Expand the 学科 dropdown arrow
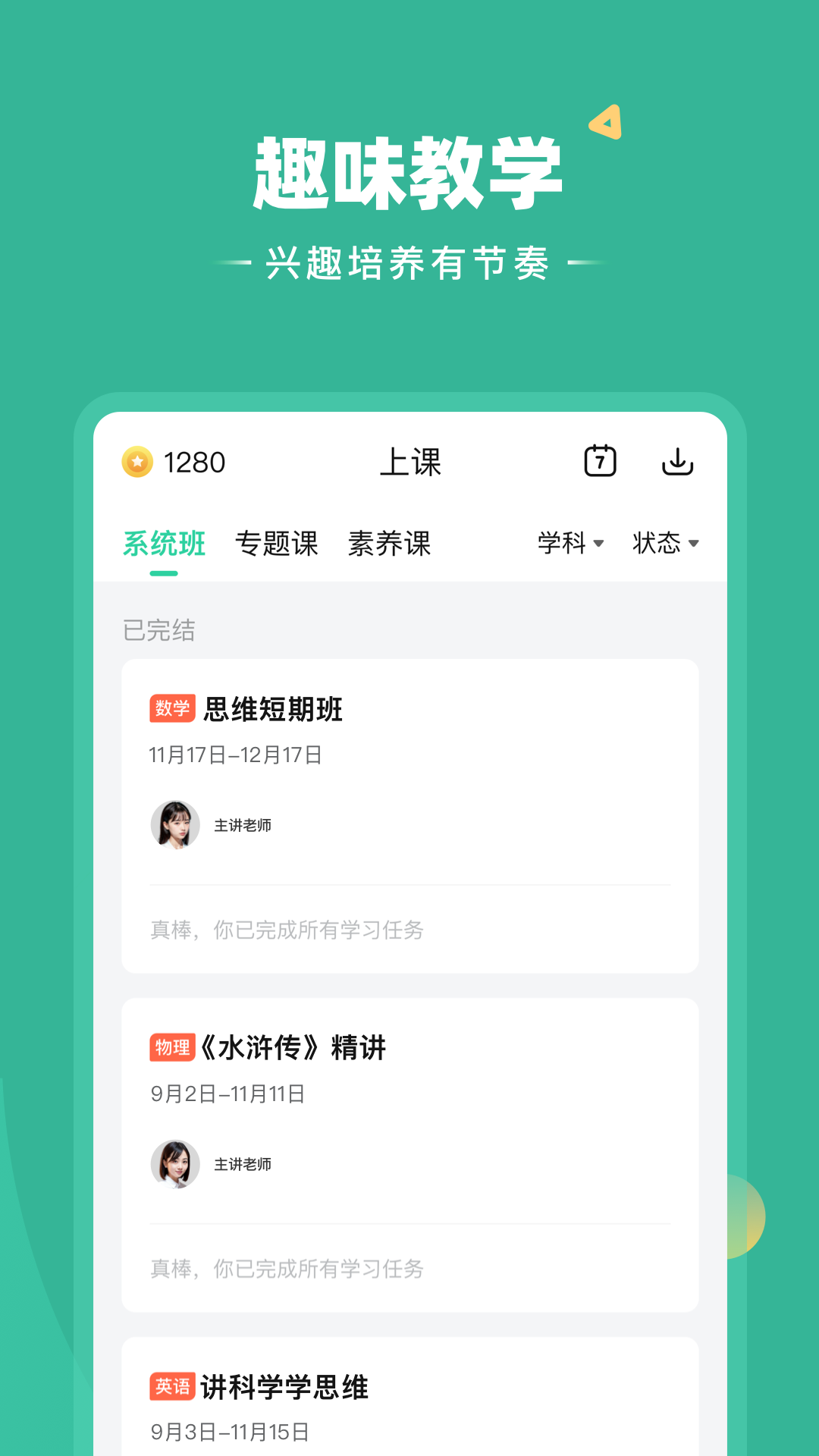 click(601, 545)
